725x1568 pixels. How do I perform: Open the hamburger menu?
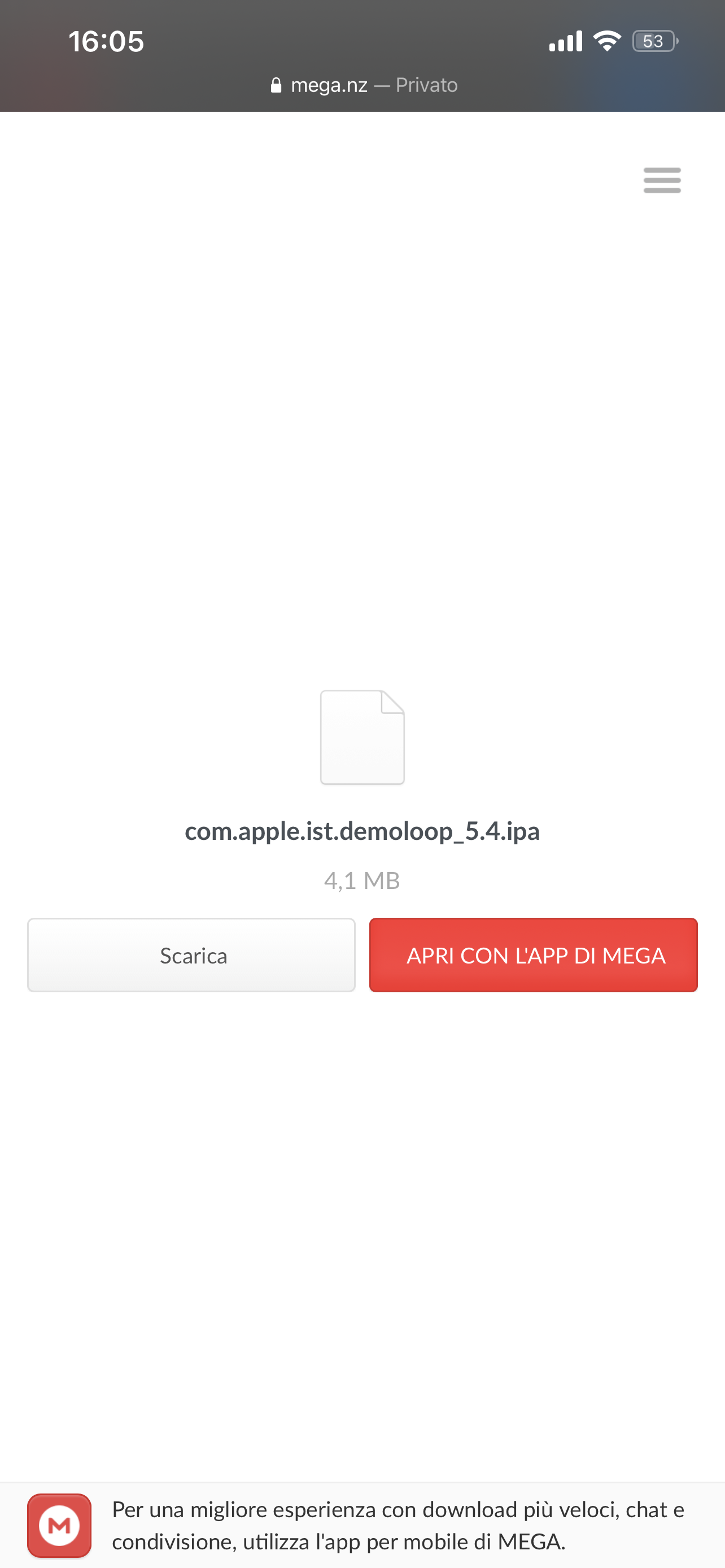pyautogui.click(x=662, y=180)
